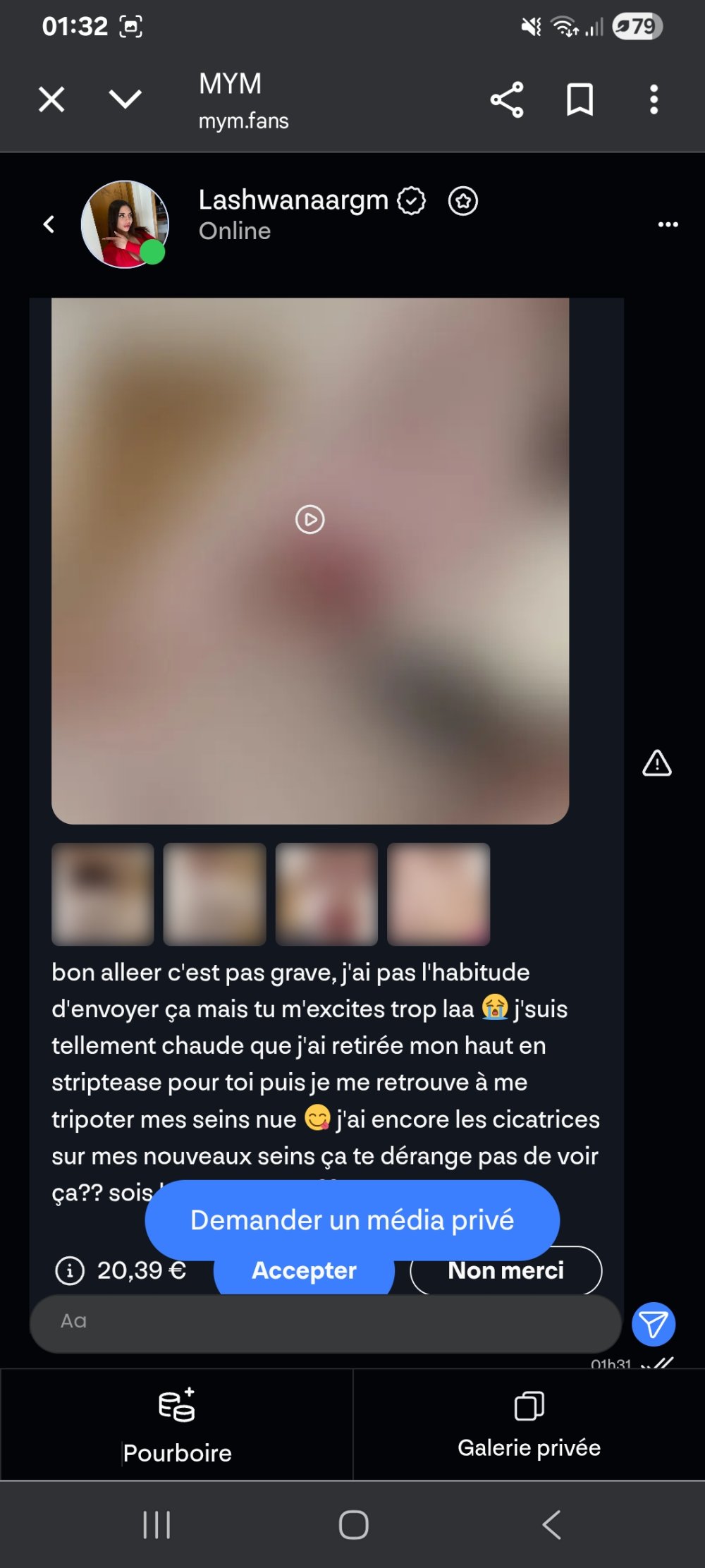The height and width of the screenshot is (1568, 705).
Task: Focus the Aa message text field
Action: click(x=324, y=1323)
